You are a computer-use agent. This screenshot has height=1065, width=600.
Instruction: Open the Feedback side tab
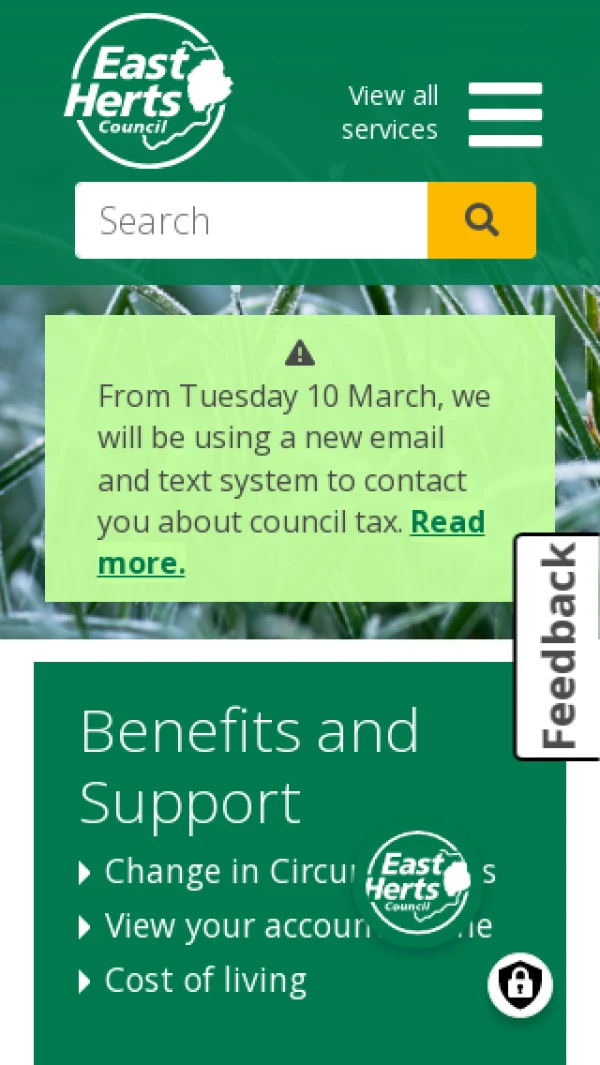(x=558, y=646)
